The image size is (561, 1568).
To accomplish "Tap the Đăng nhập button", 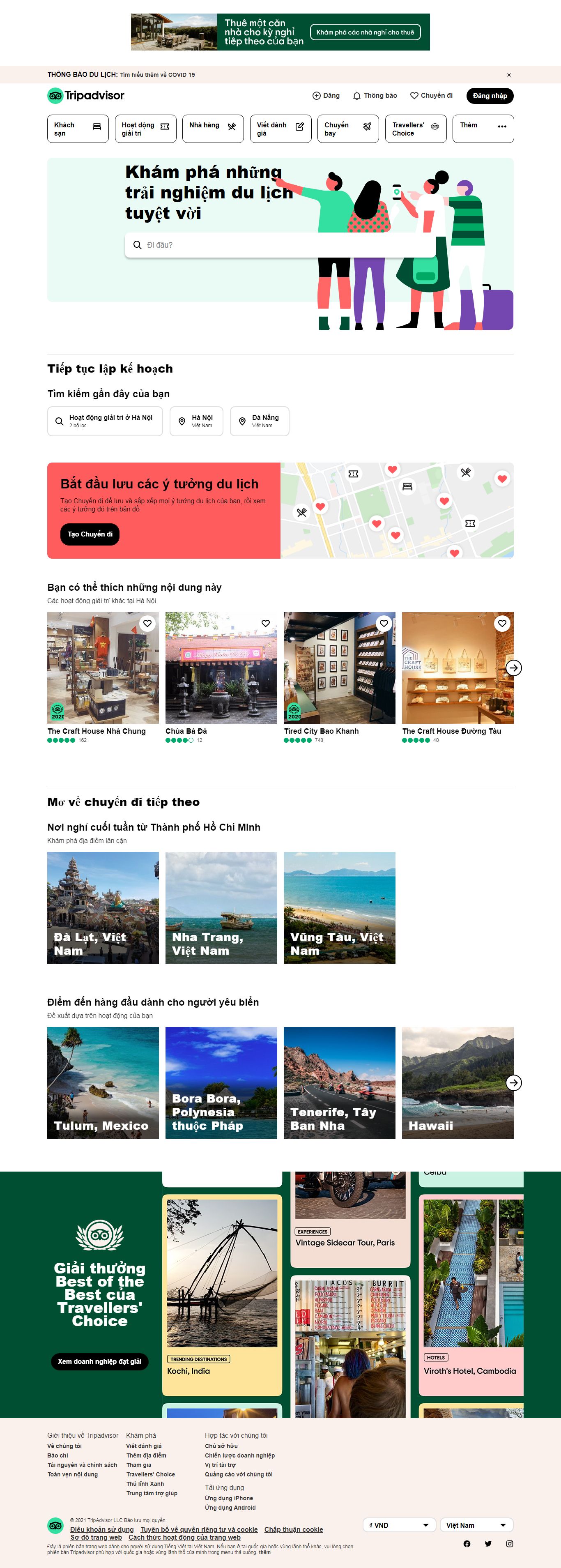I will pos(489,96).
